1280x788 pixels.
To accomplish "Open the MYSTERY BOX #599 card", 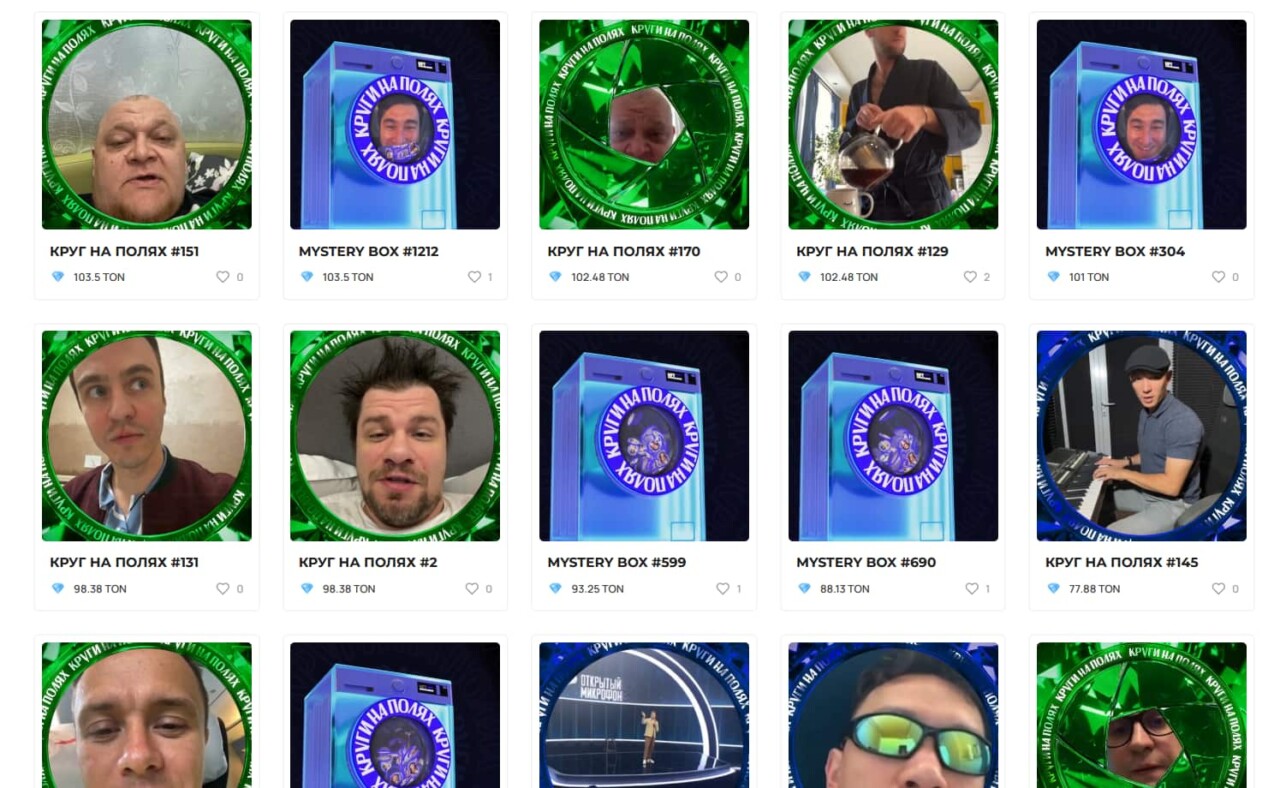I will pos(644,436).
